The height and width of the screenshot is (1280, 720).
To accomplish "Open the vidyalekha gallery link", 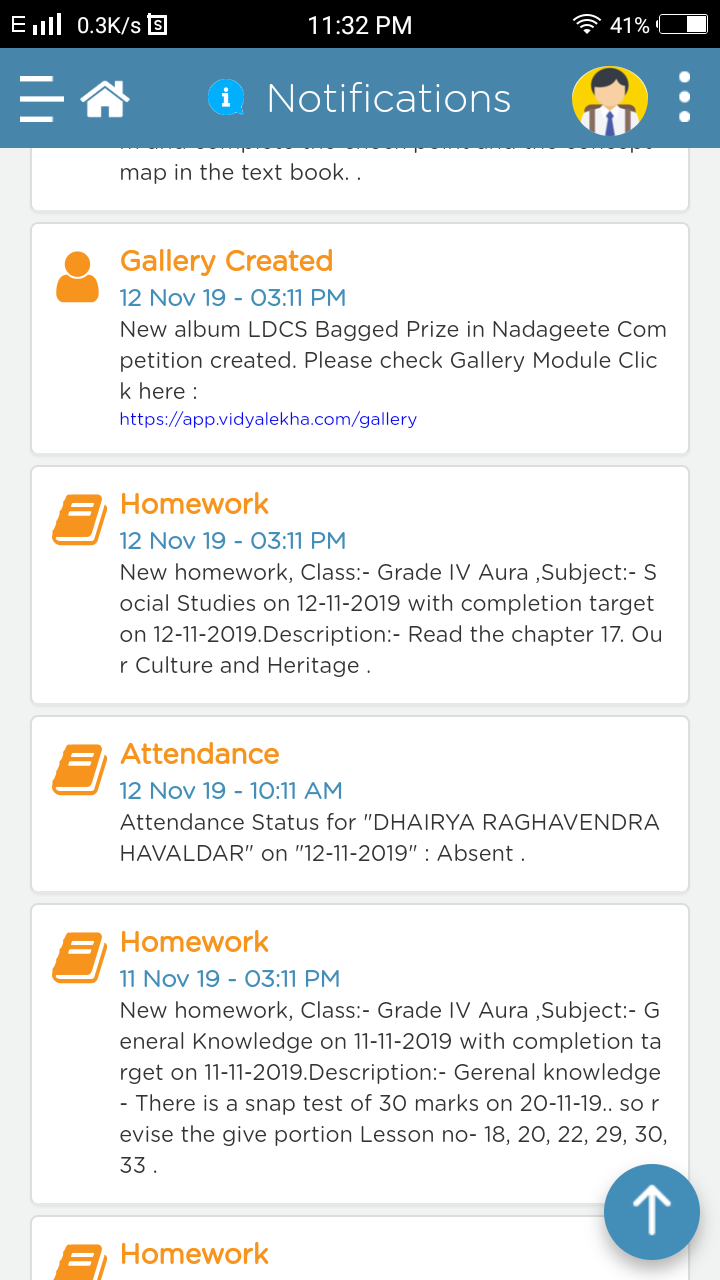I will [x=268, y=419].
